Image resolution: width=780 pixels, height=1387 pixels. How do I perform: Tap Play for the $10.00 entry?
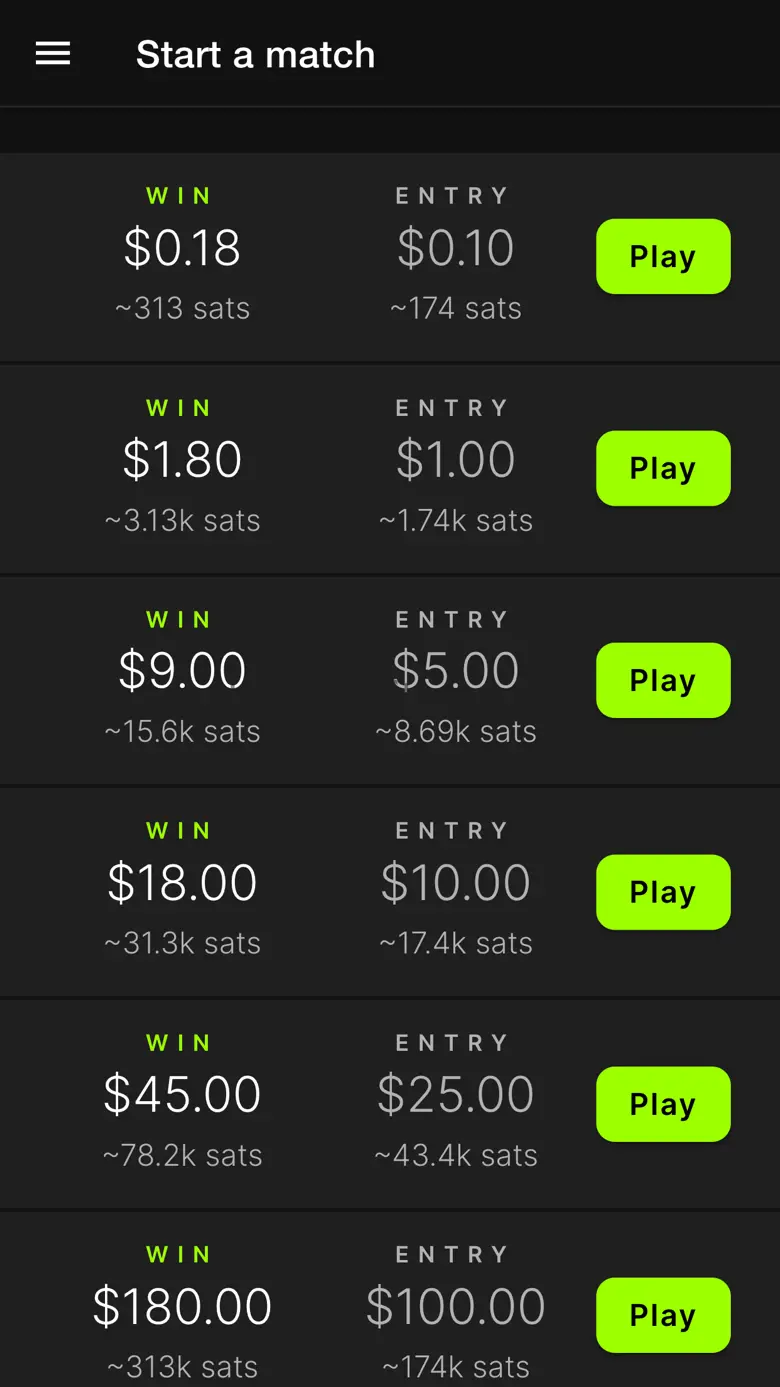[x=663, y=892]
